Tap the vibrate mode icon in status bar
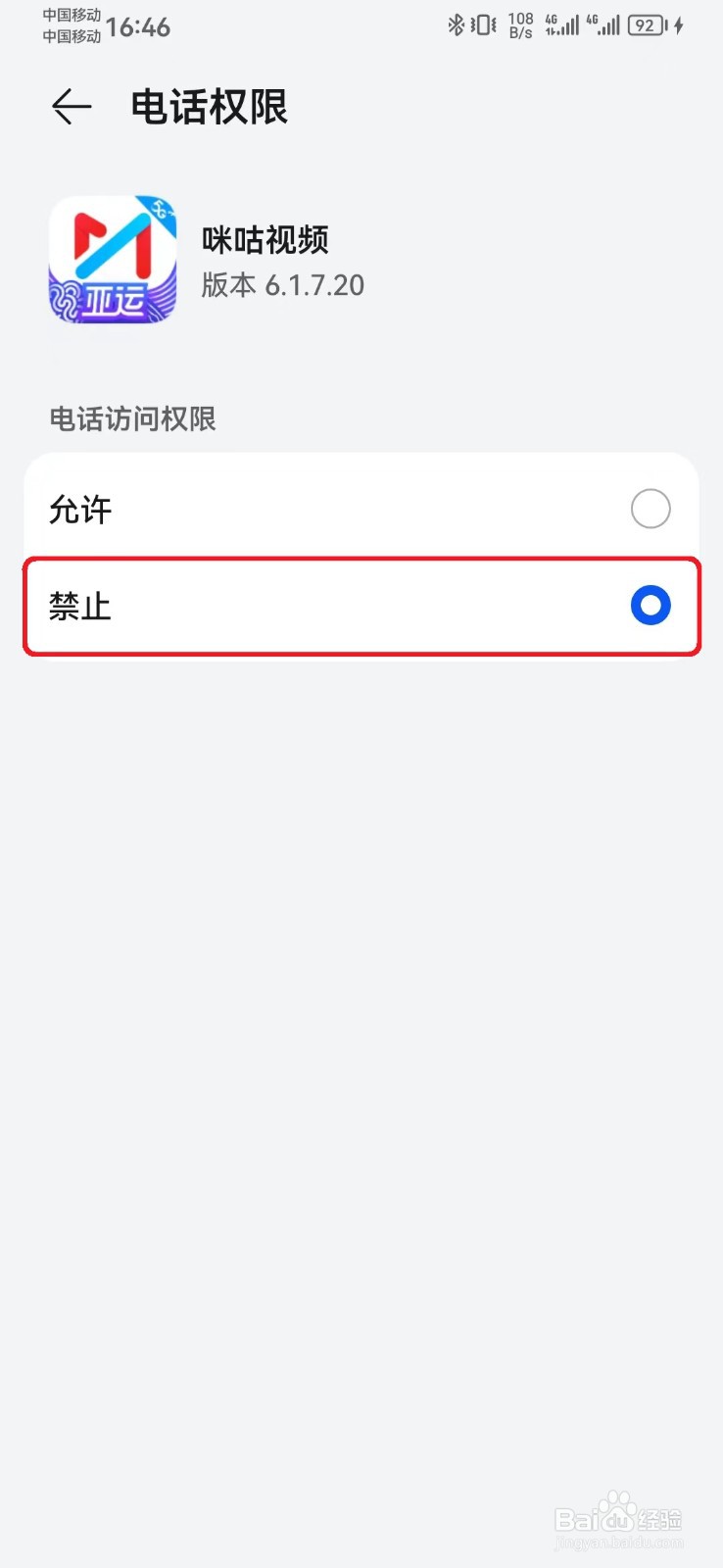723x1568 pixels. point(483,26)
